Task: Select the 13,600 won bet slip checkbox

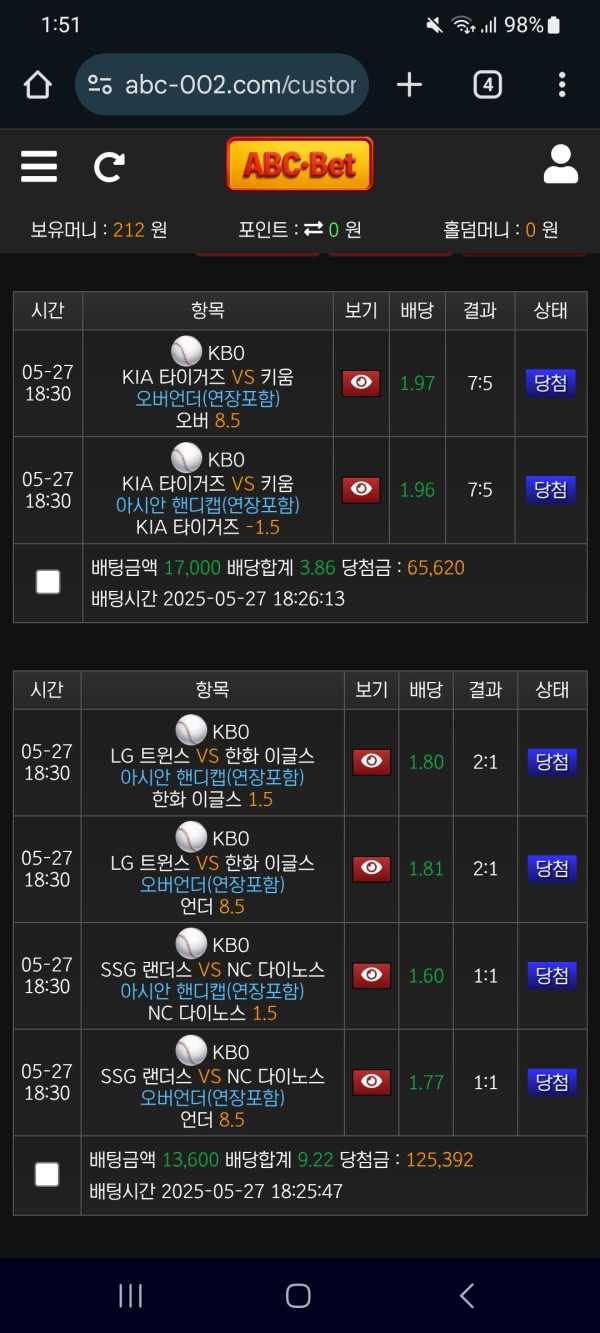Action: tap(47, 1174)
